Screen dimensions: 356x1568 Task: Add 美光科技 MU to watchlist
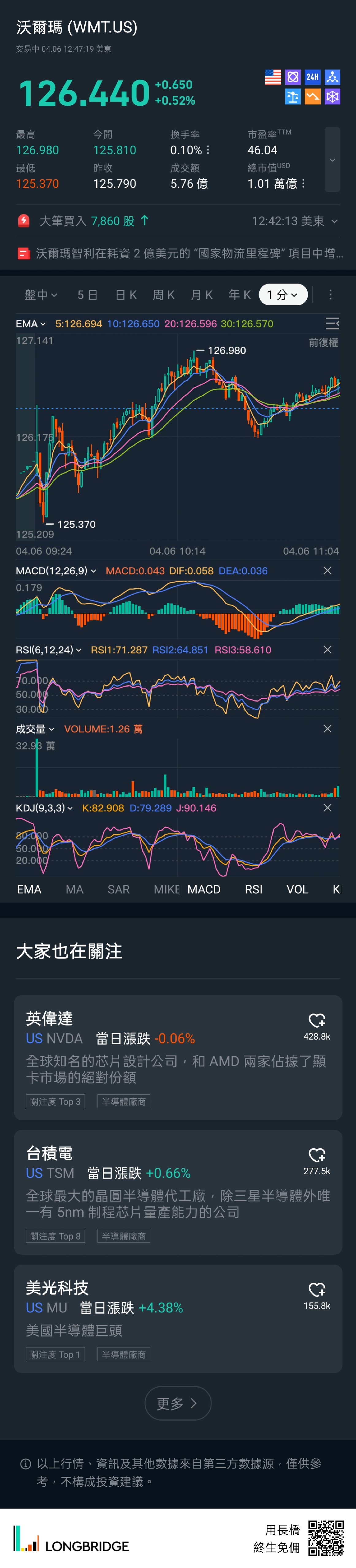pos(317,1289)
